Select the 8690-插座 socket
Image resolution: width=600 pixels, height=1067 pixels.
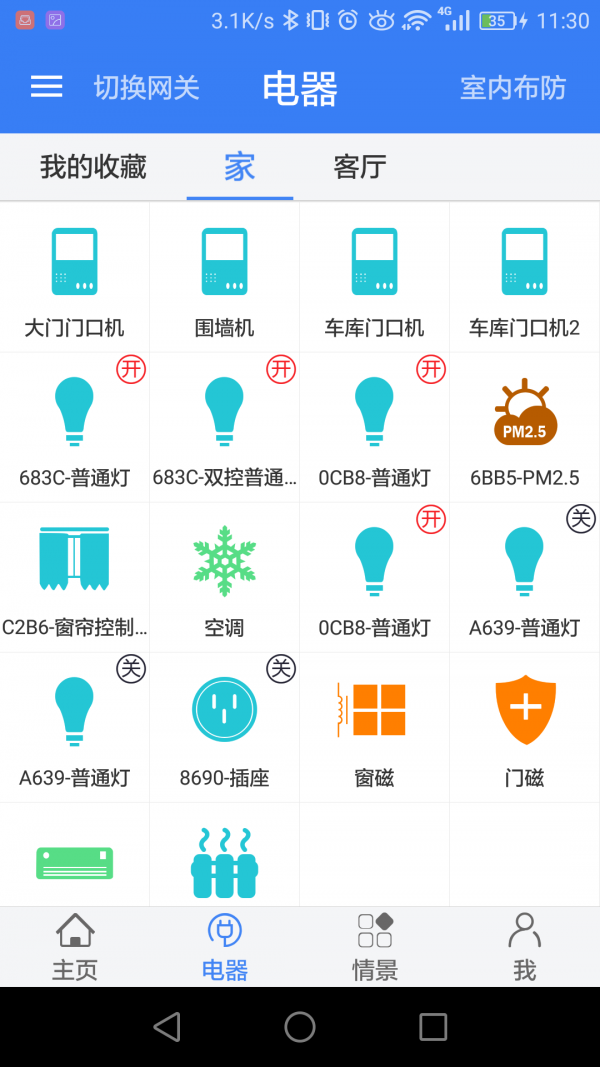click(x=225, y=727)
